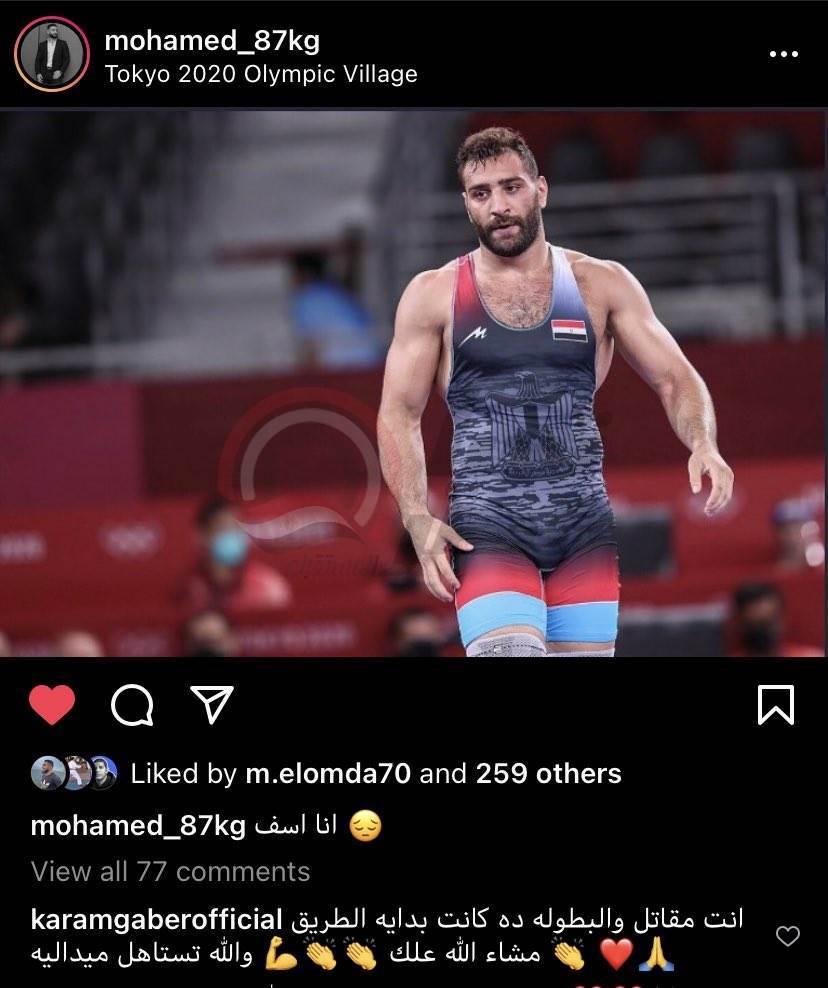Open Tokyo 2020 Olympic Village location
The height and width of the screenshot is (988, 828).
click(x=260, y=74)
